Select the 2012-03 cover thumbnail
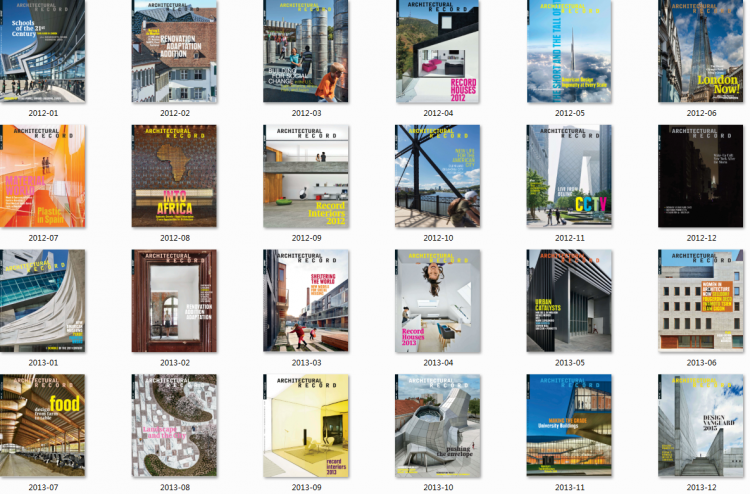The width and height of the screenshot is (750, 494). point(306,51)
